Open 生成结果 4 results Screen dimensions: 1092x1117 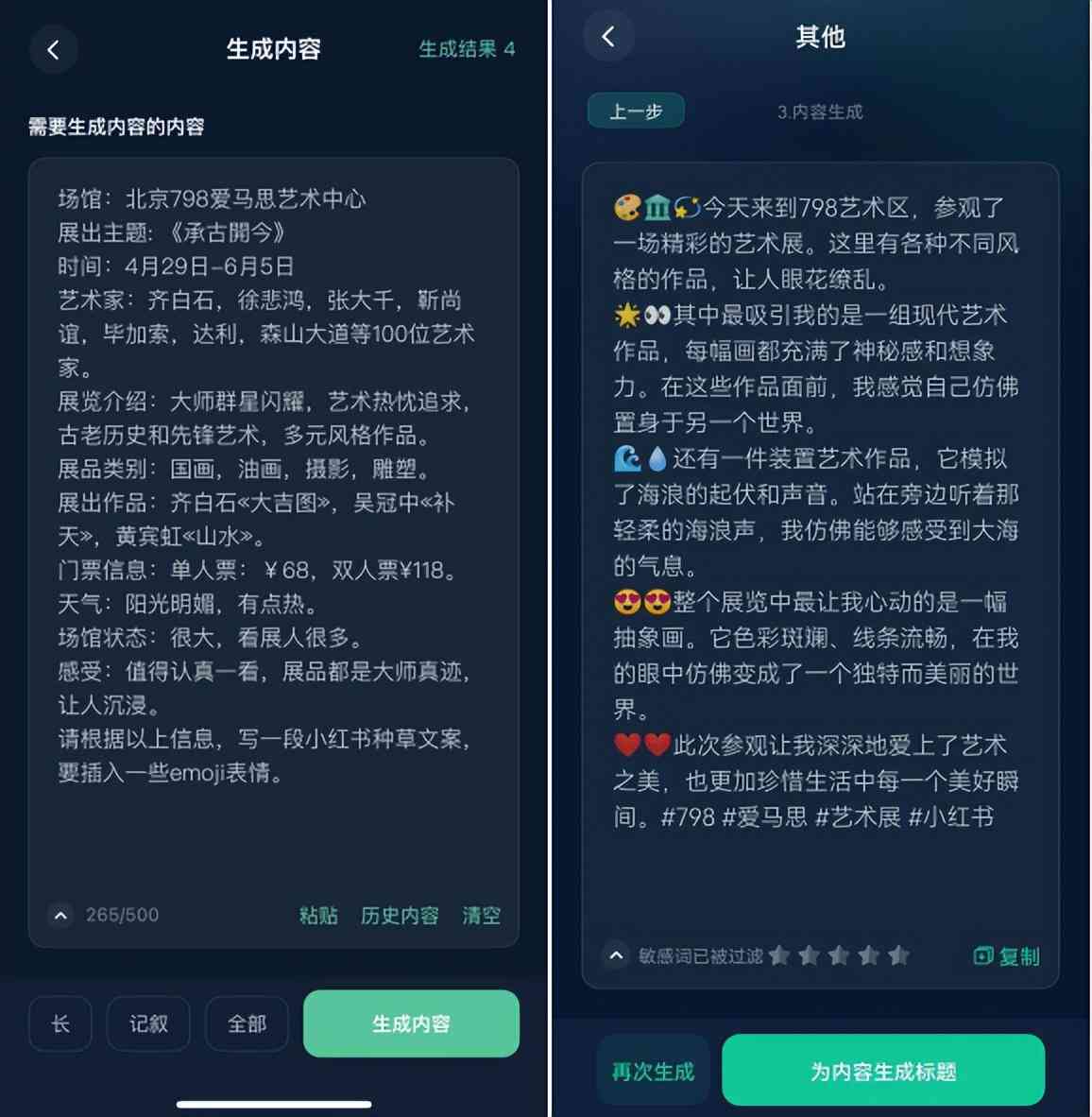point(467,49)
